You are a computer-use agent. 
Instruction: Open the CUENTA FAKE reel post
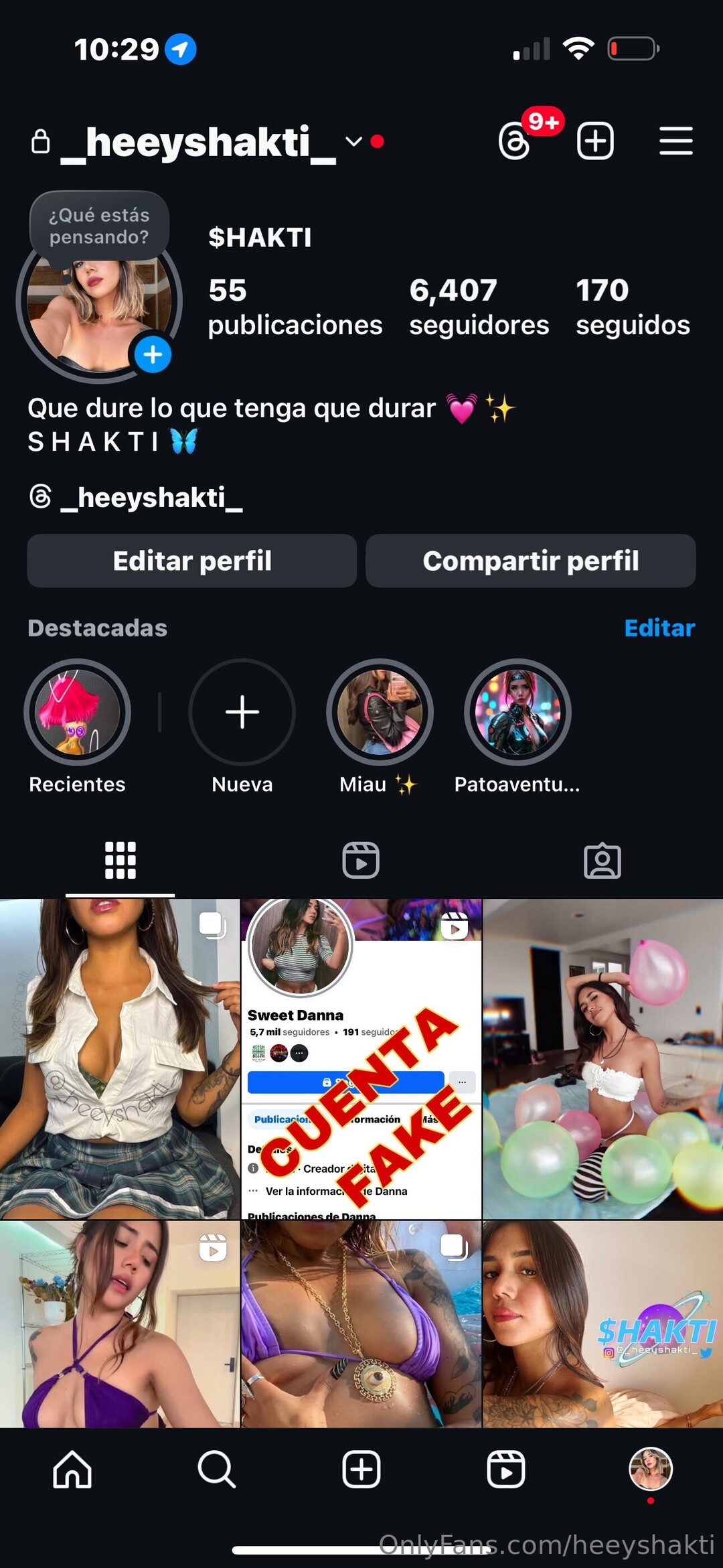pos(361,1058)
